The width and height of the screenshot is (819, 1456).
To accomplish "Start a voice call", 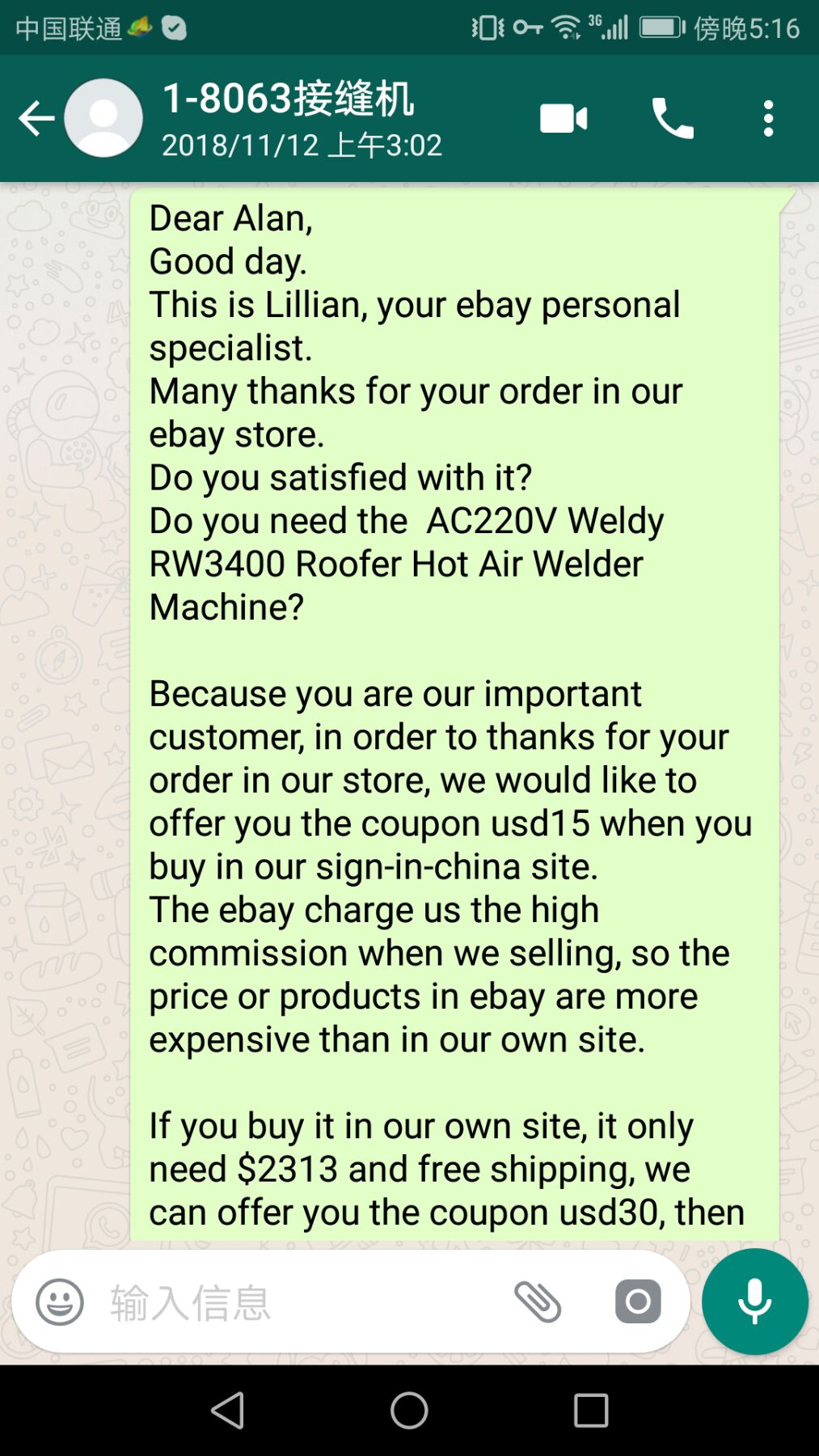I will pos(673,119).
